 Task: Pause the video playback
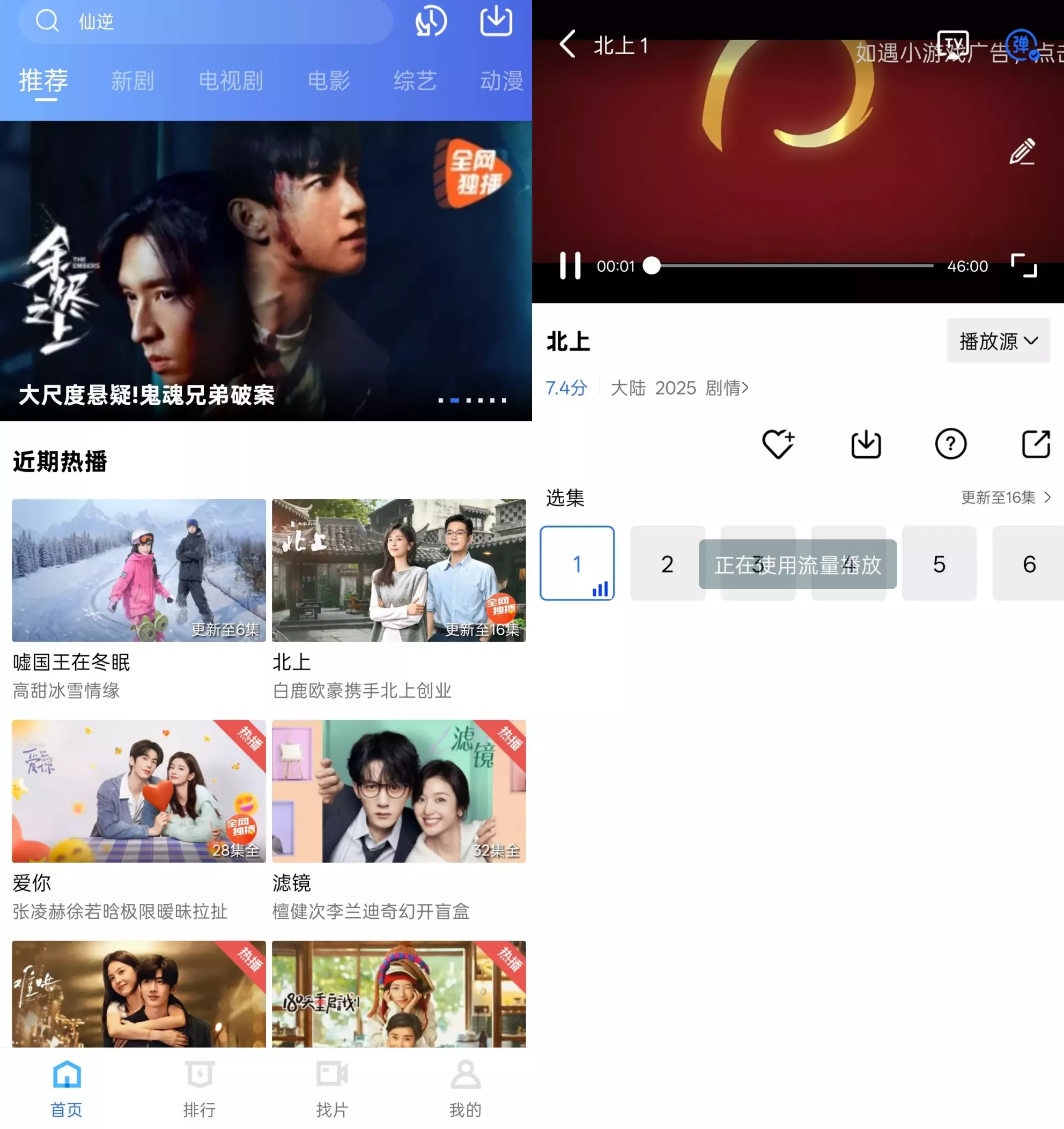click(x=570, y=266)
